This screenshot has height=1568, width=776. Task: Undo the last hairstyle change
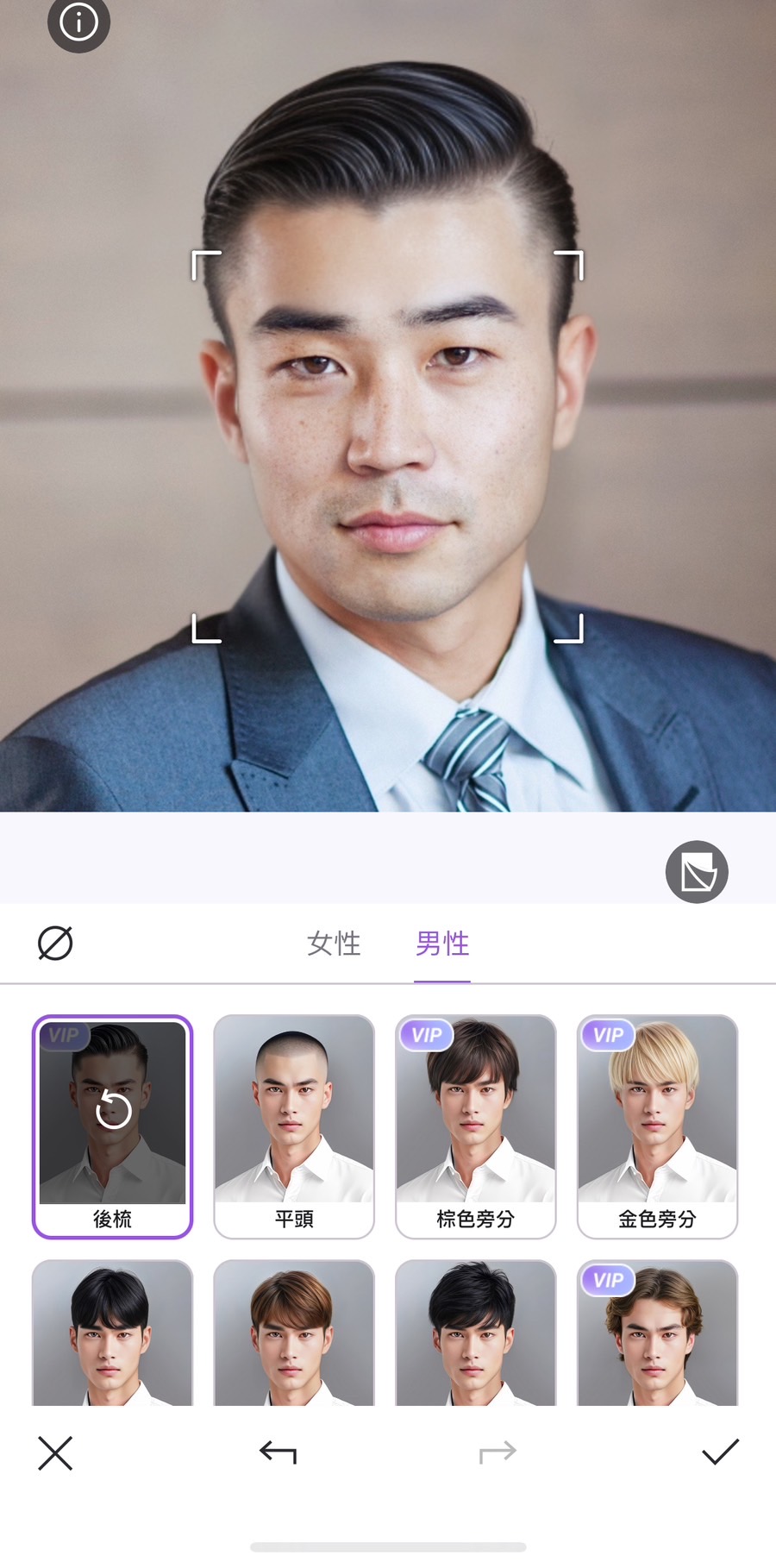[x=278, y=1452]
